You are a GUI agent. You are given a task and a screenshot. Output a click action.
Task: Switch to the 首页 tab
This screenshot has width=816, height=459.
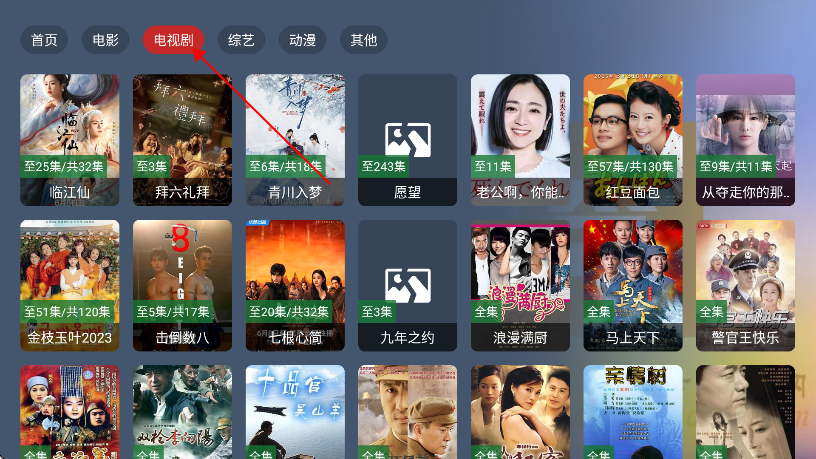44,40
